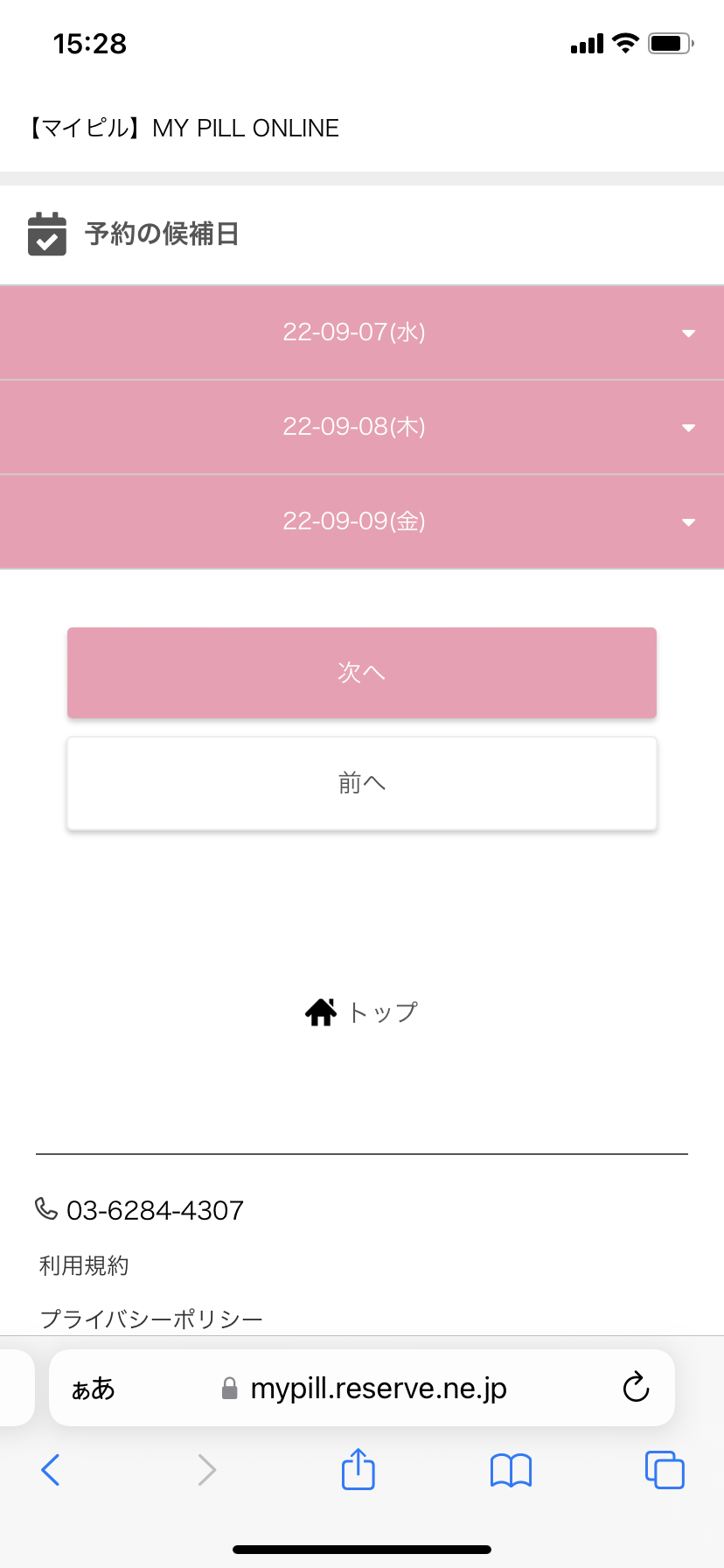Screen dimensions: 724x1568
Task: Tap the mypill.reserve.ne.jp address bar
Action: (x=378, y=1388)
